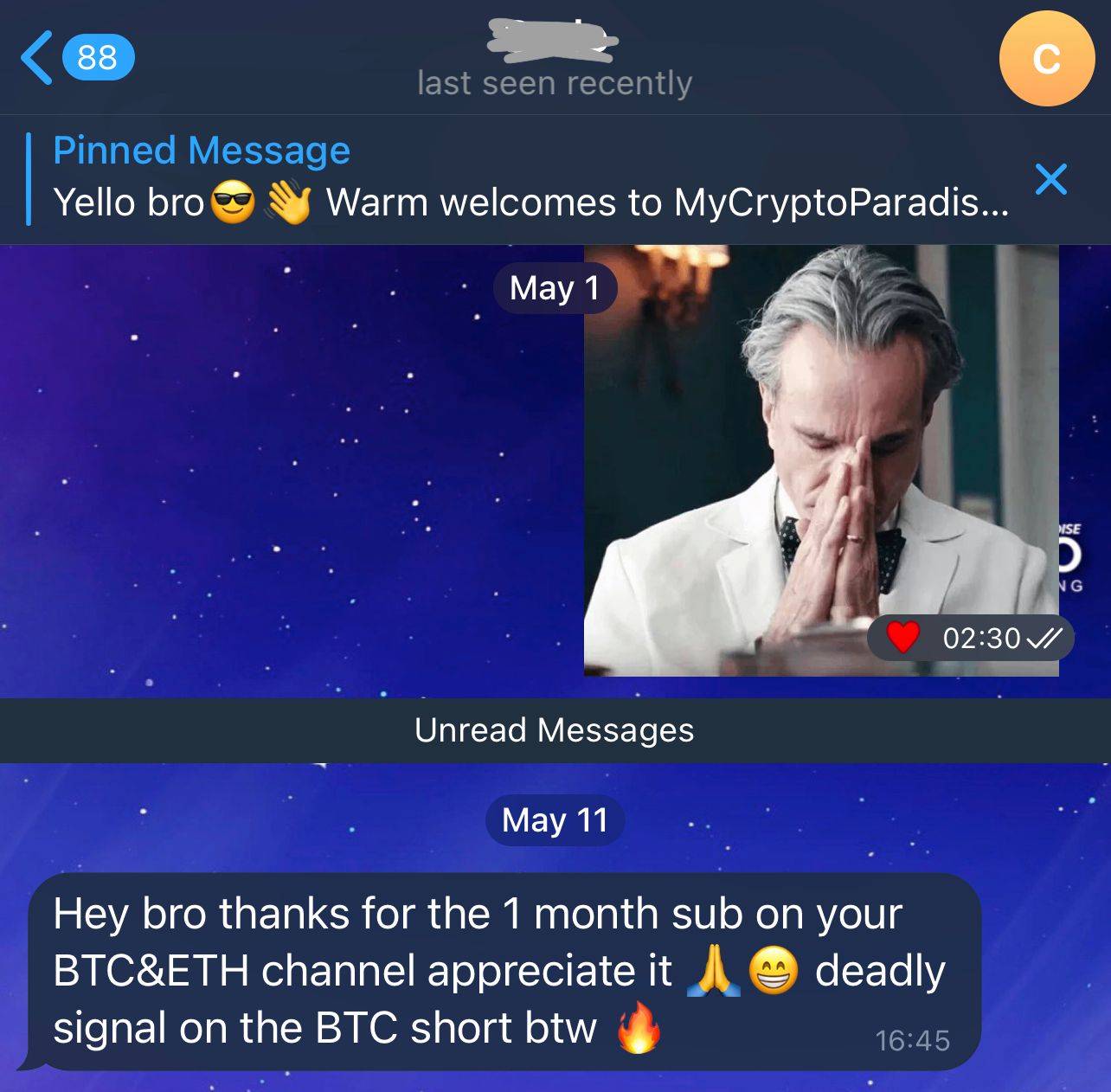
Task: Open the contact profile avatar
Action: 1045,59
